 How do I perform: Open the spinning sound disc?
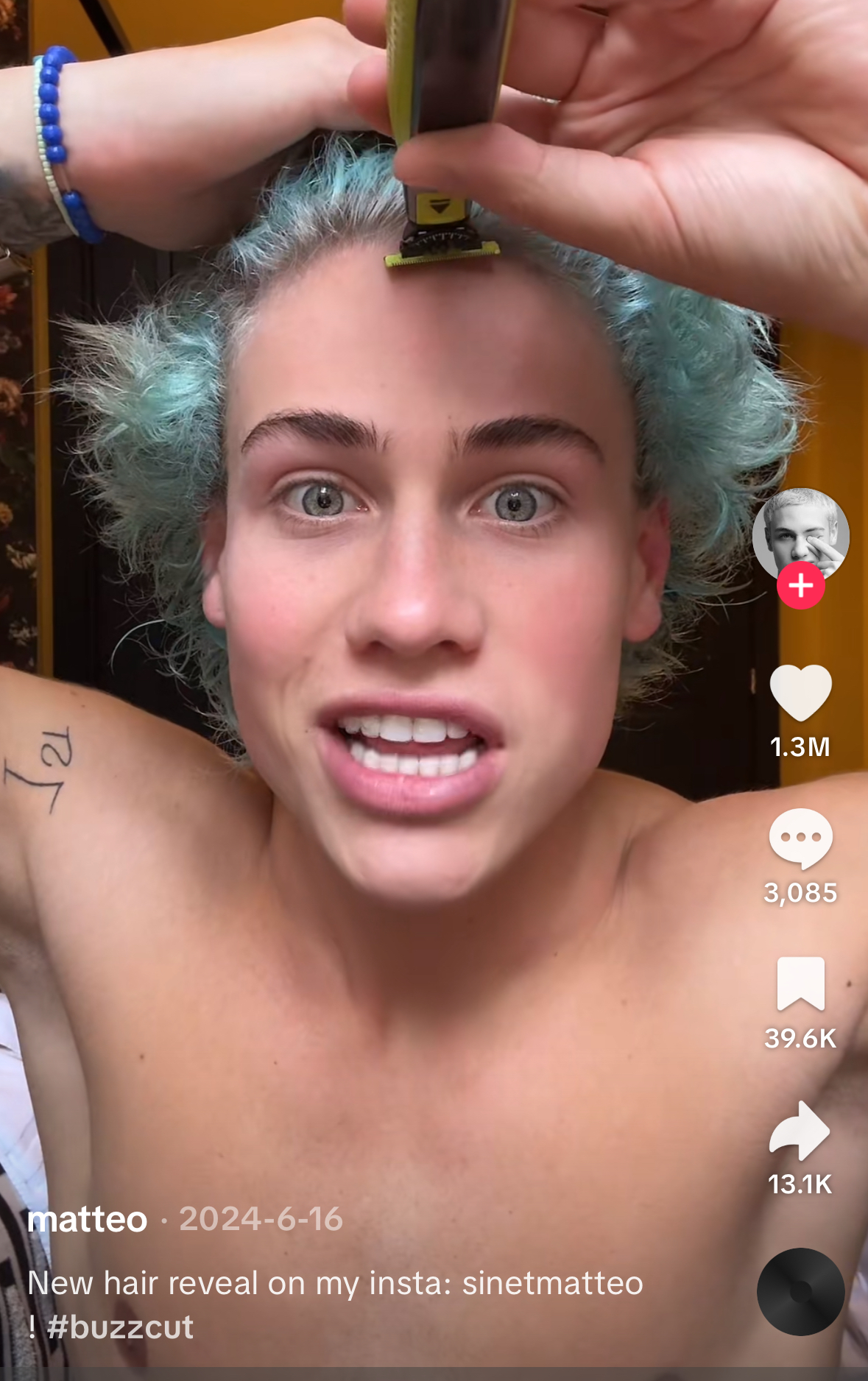[800, 1291]
